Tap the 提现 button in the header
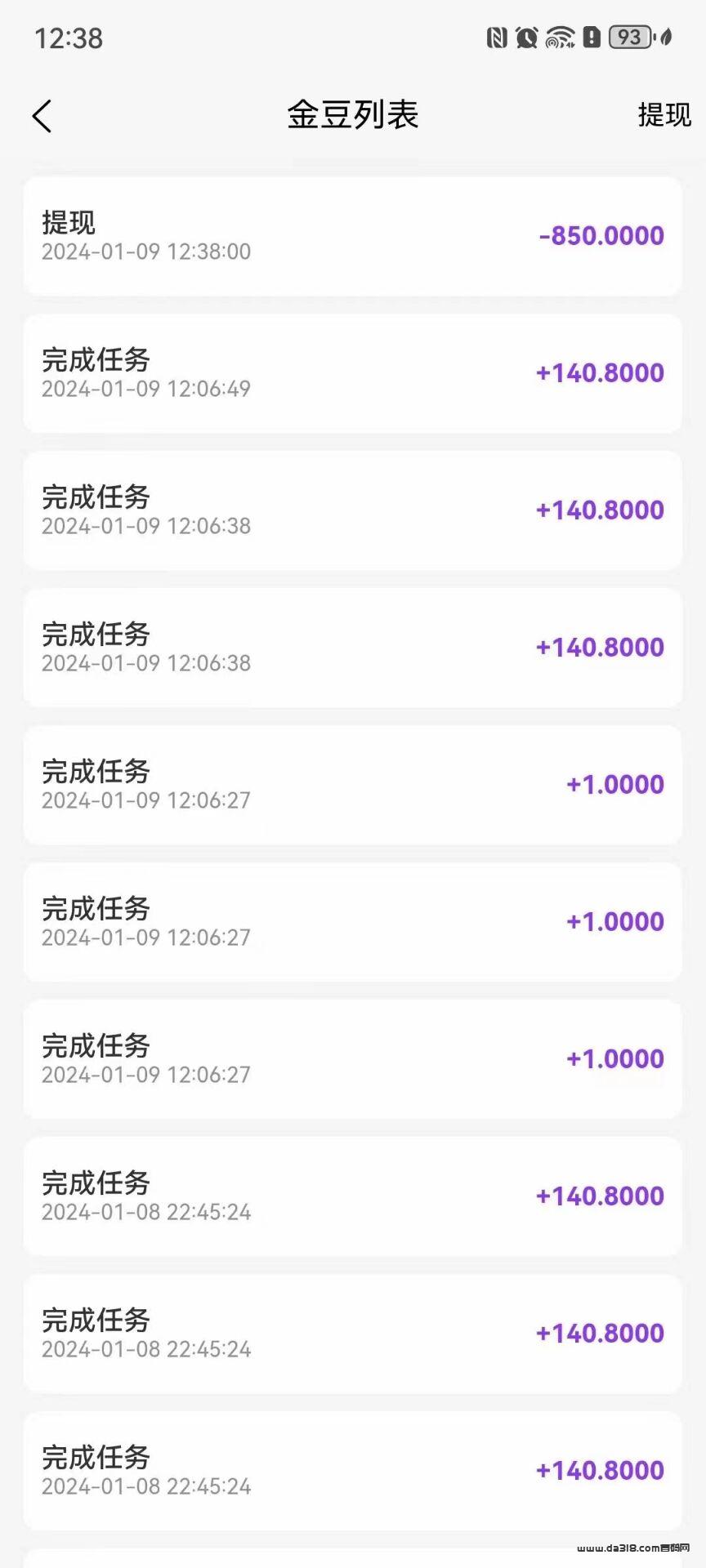Viewport: 706px width, 1568px height. click(x=664, y=114)
